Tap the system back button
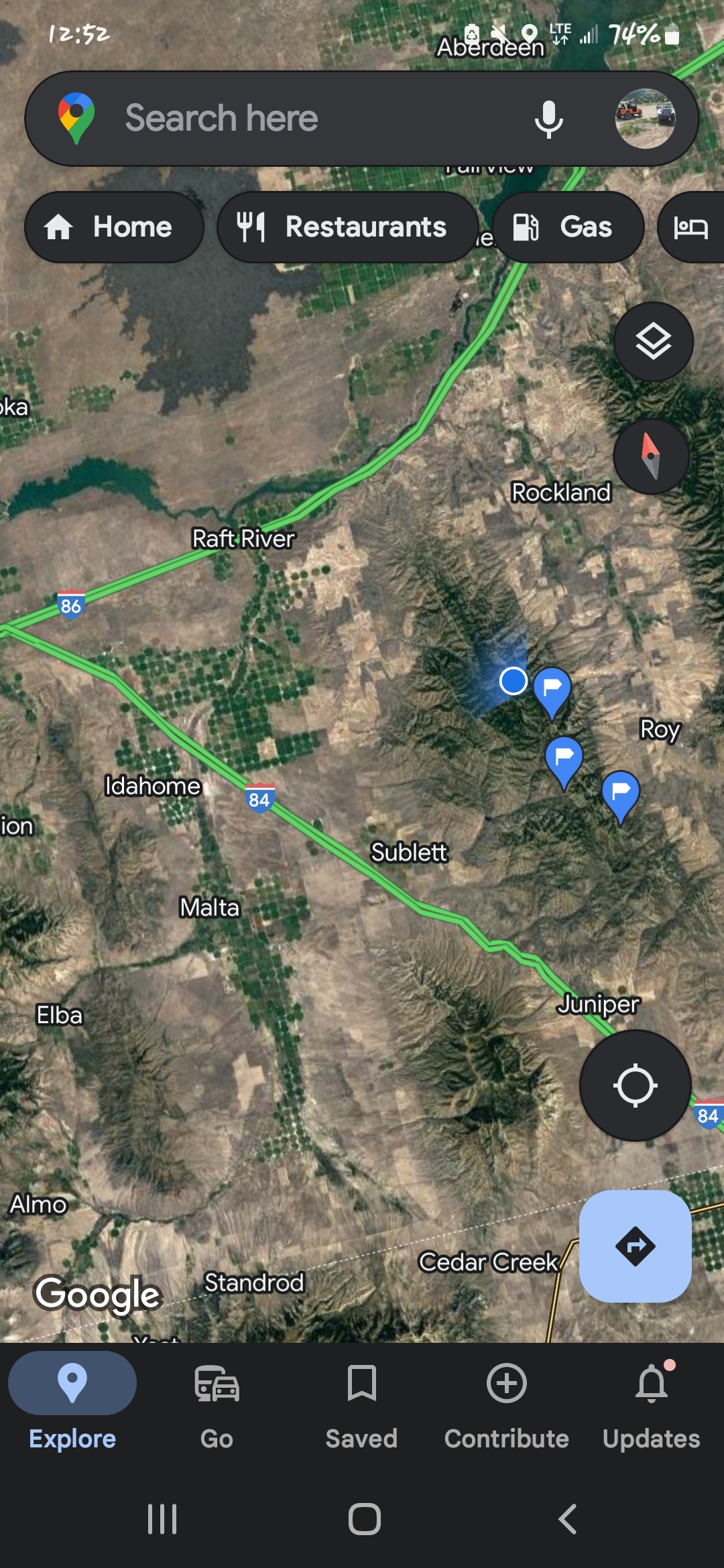Screen dimensions: 724x1568 (x=567, y=1519)
